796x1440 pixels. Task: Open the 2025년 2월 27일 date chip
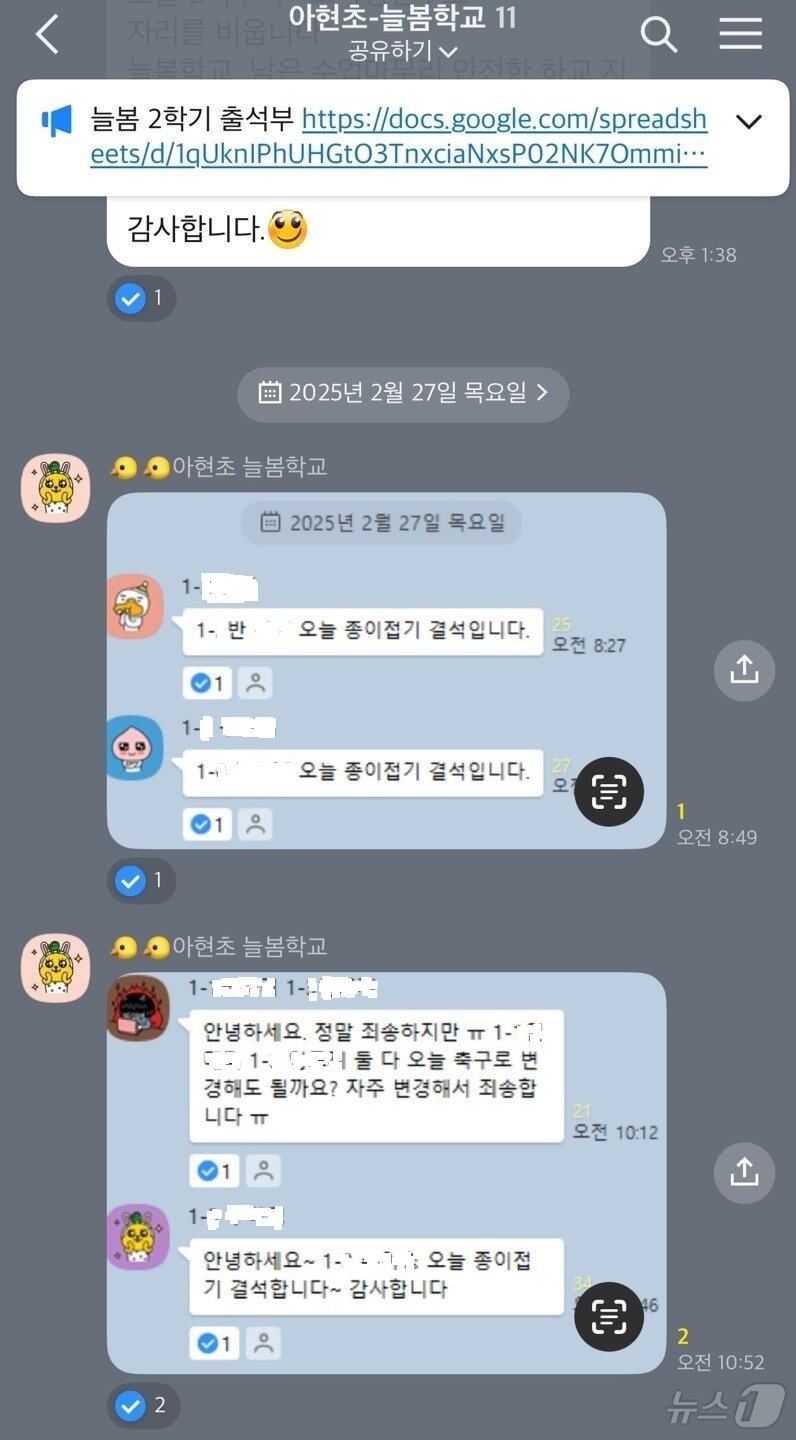403,393
